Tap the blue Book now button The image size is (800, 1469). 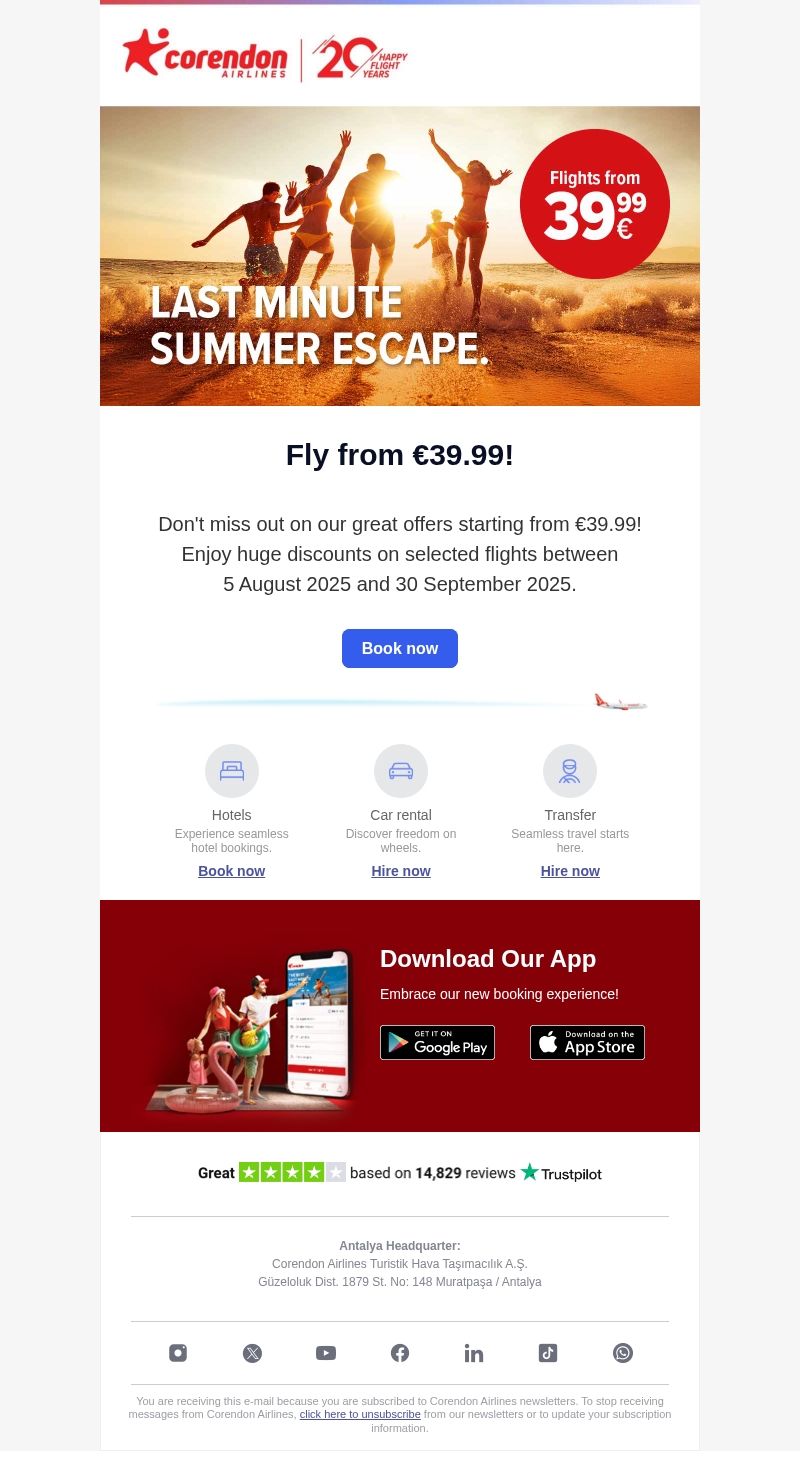point(400,648)
